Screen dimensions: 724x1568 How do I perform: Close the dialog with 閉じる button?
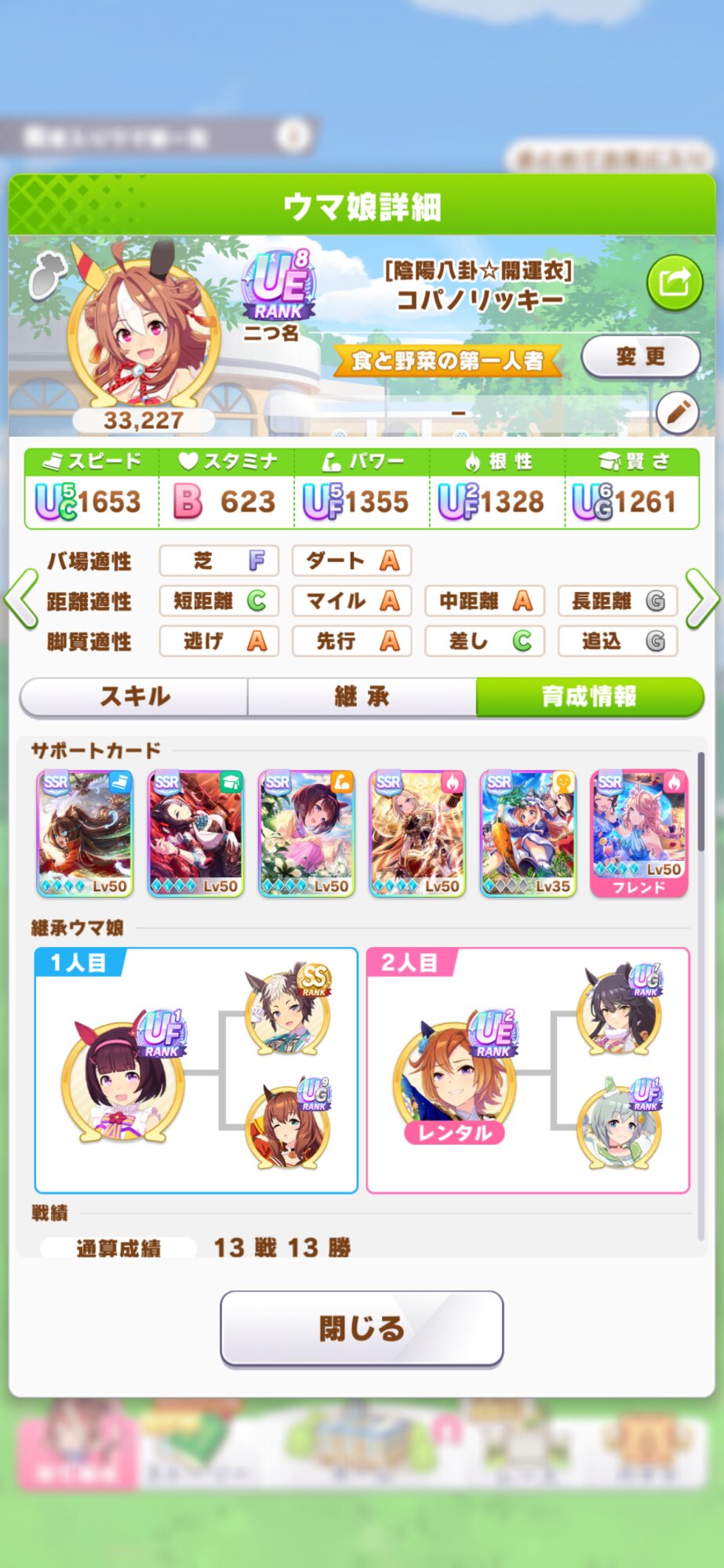tap(362, 1328)
